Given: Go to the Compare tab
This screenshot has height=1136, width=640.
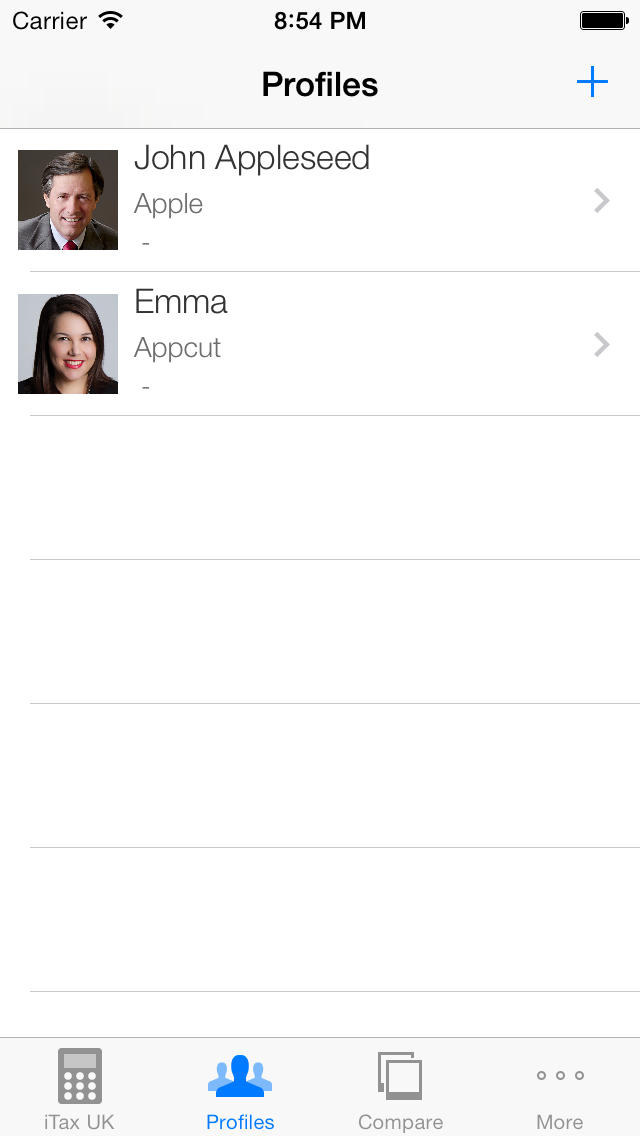Looking at the screenshot, I should point(400,1089).
